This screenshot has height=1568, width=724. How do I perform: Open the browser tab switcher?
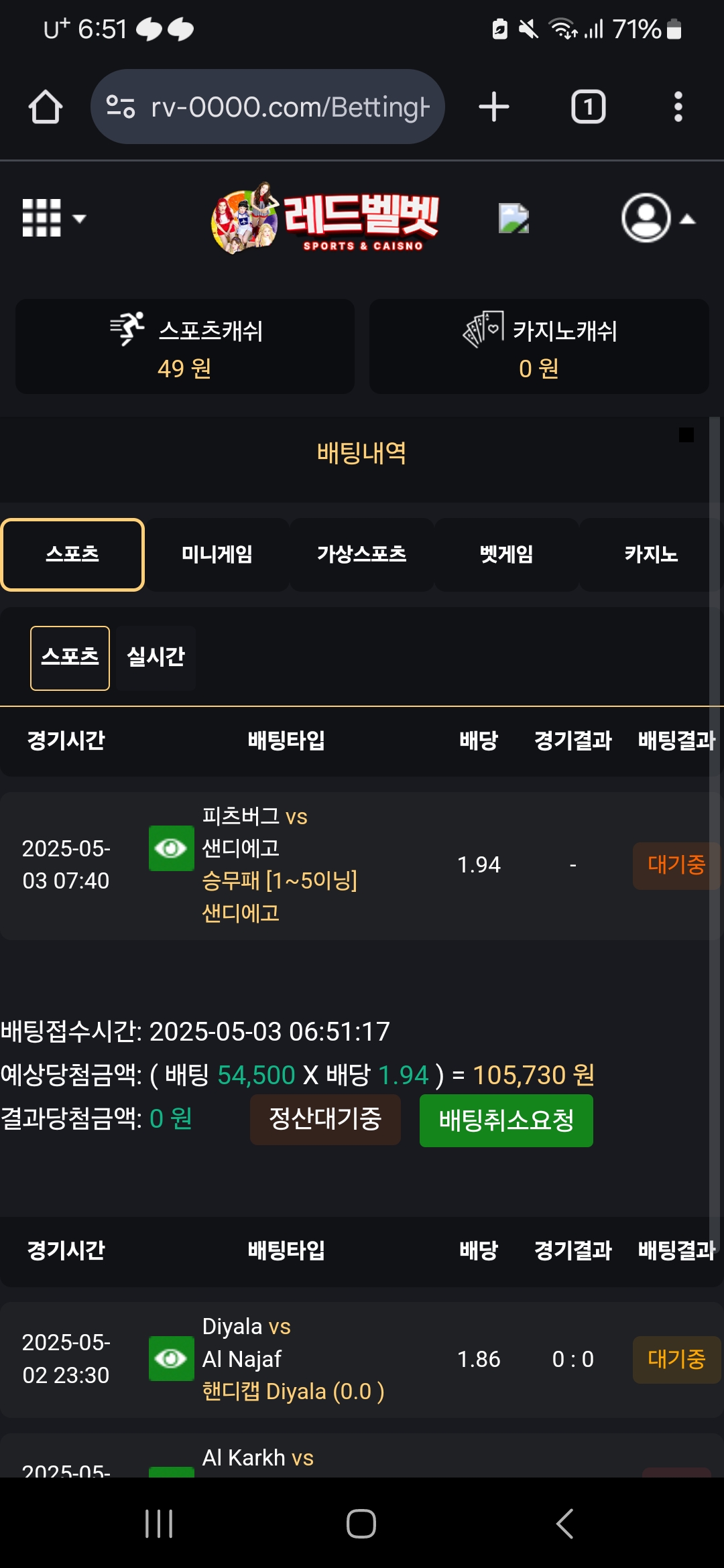point(588,107)
